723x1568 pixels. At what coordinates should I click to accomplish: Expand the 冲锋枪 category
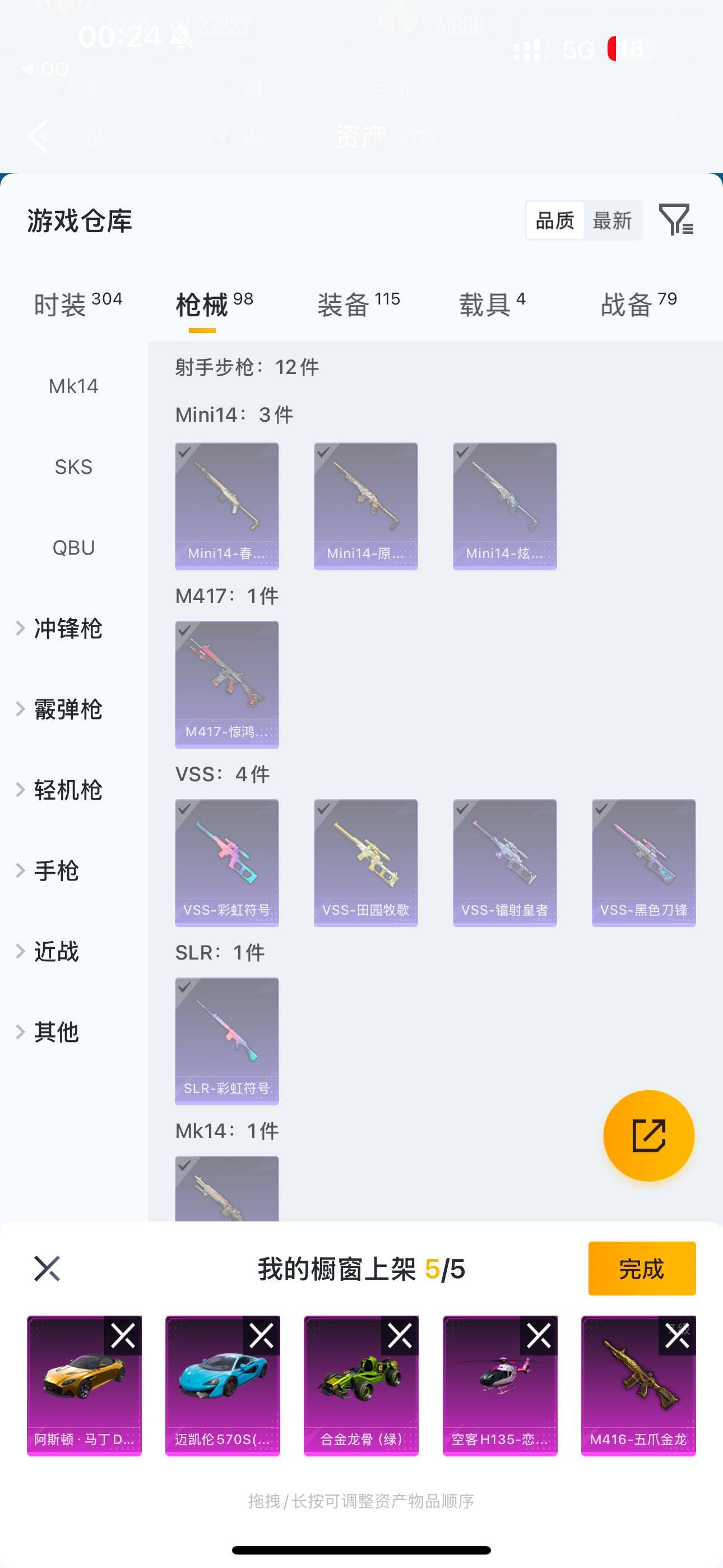(x=67, y=629)
